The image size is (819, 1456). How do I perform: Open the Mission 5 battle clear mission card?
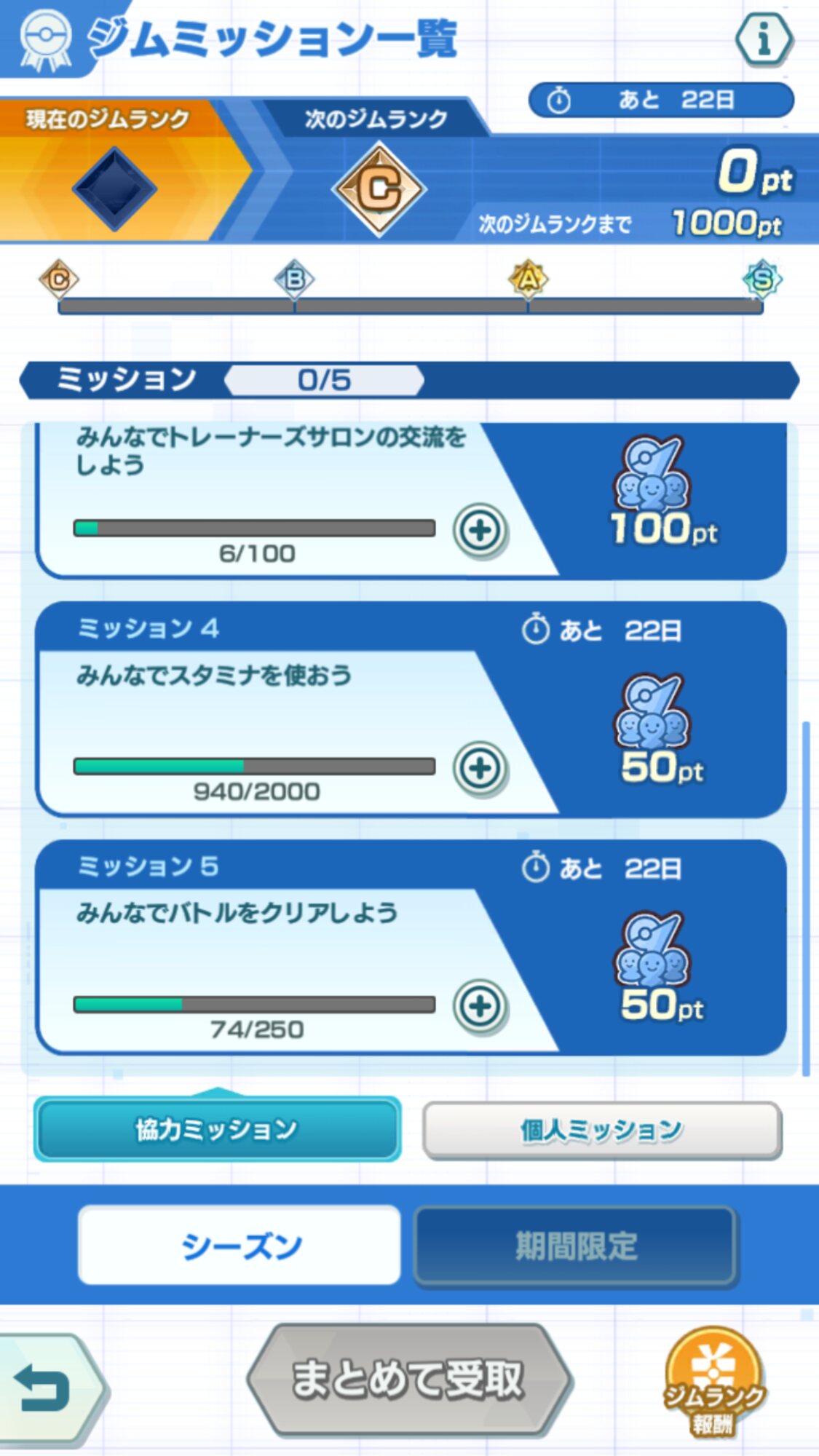coord(411,947)
